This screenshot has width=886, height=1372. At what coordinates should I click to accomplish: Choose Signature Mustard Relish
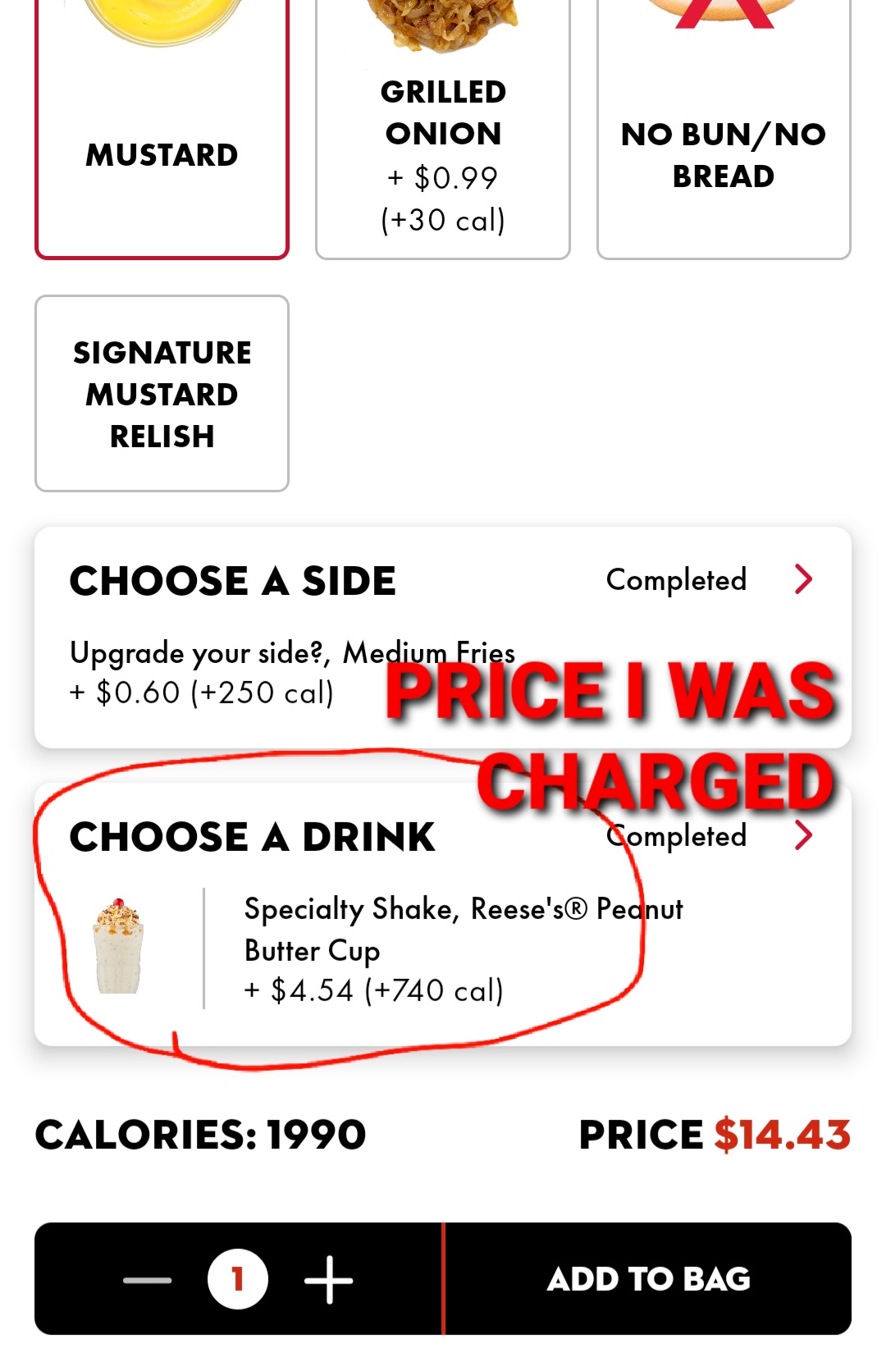pyautogui.click(x=162, y=394)
